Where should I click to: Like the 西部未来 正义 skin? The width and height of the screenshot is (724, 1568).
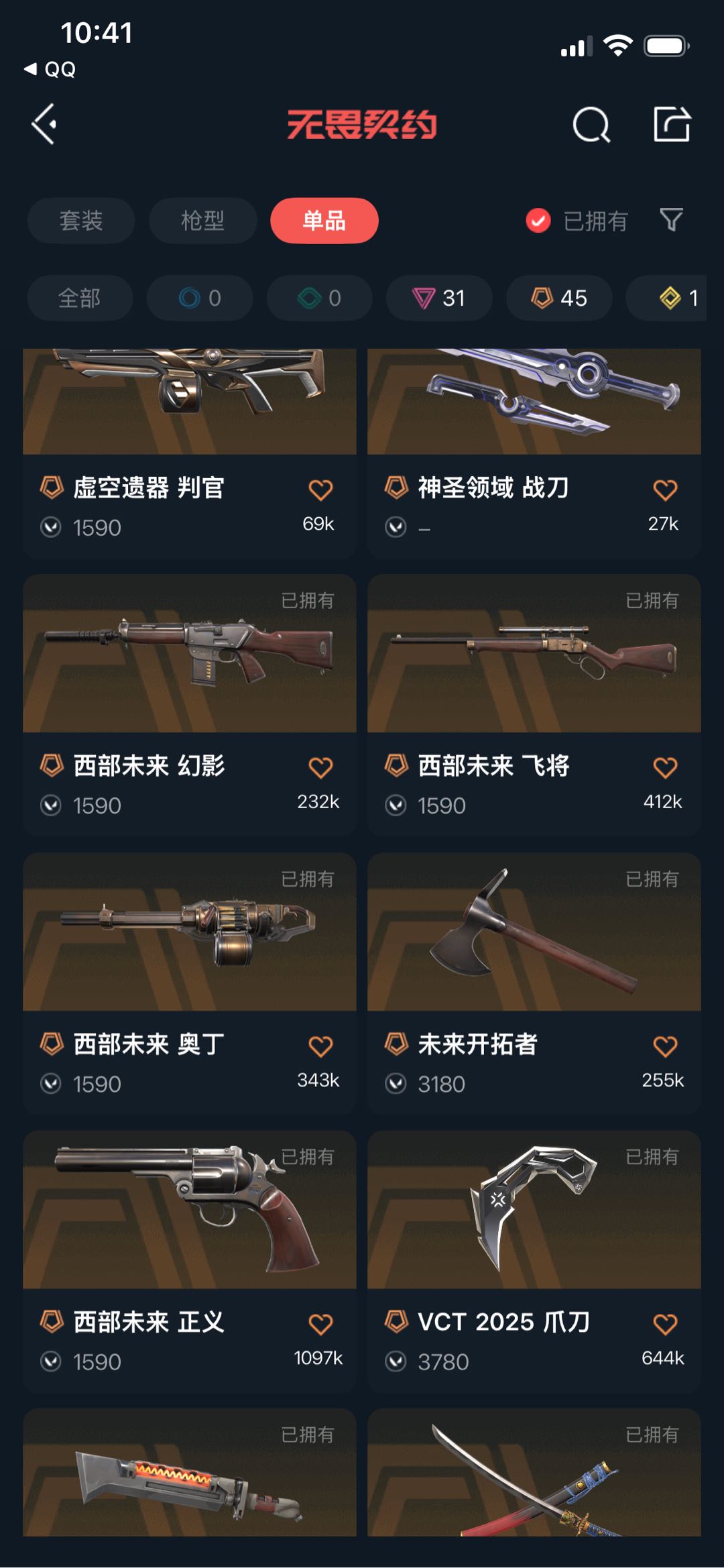click(x=320, y=1325)
